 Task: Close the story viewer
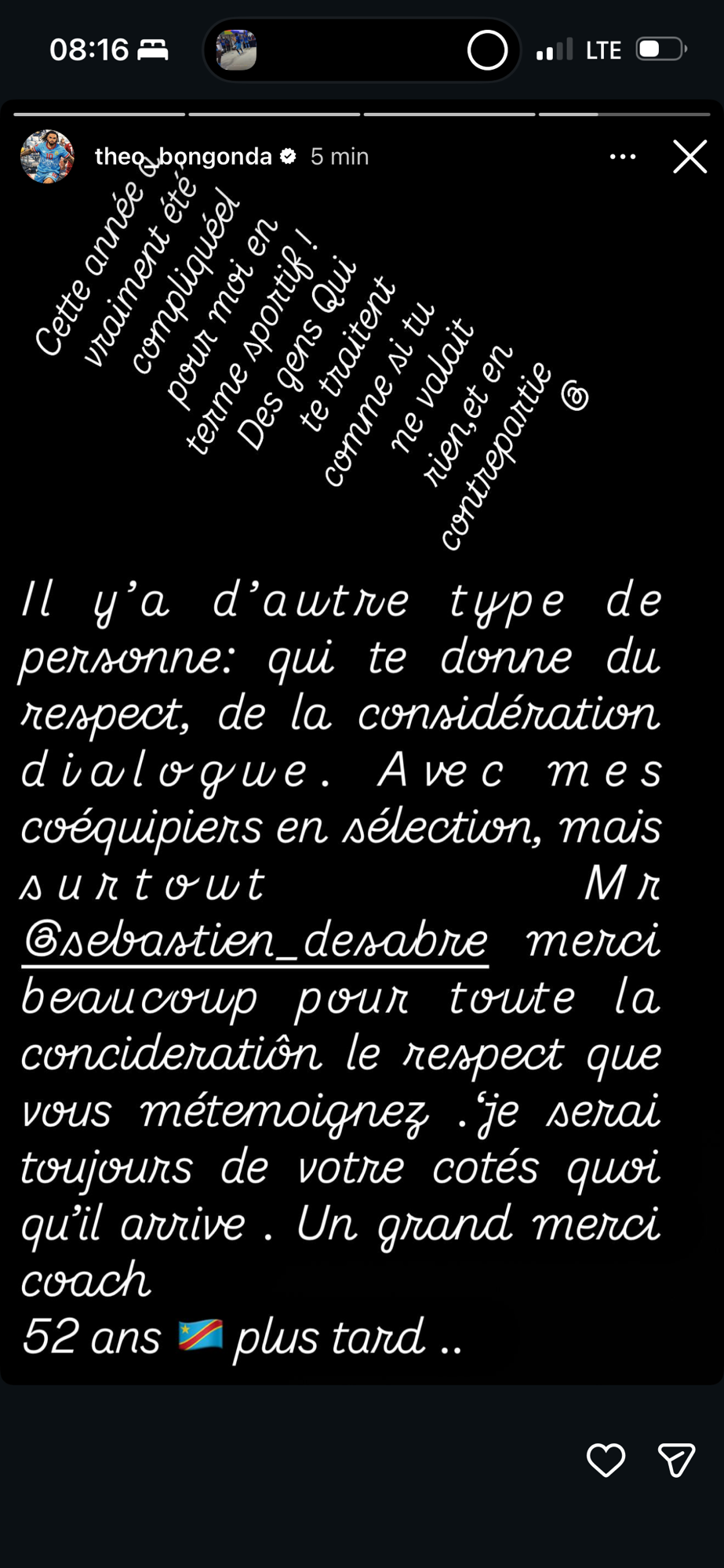pyautogui.click(x=689, y=157)
